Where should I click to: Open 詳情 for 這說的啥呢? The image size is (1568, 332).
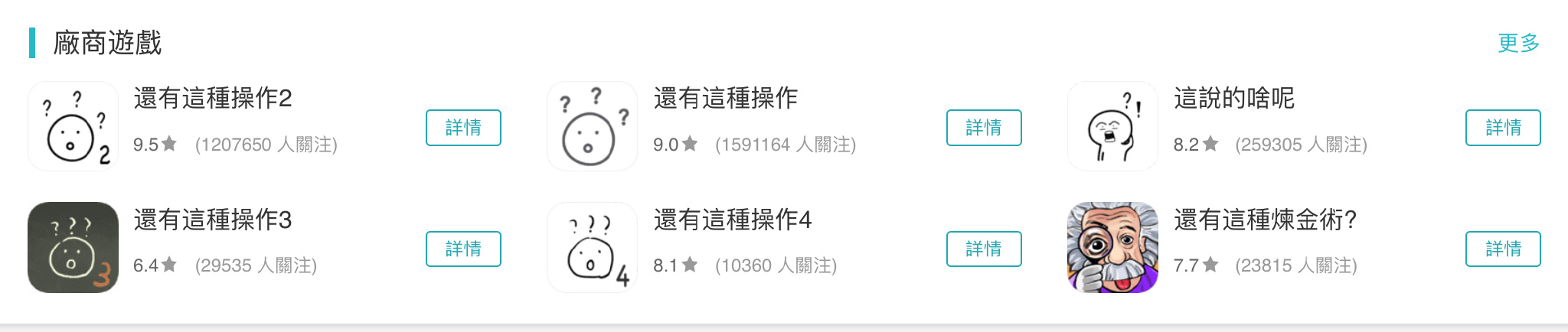click(1503, 128)
